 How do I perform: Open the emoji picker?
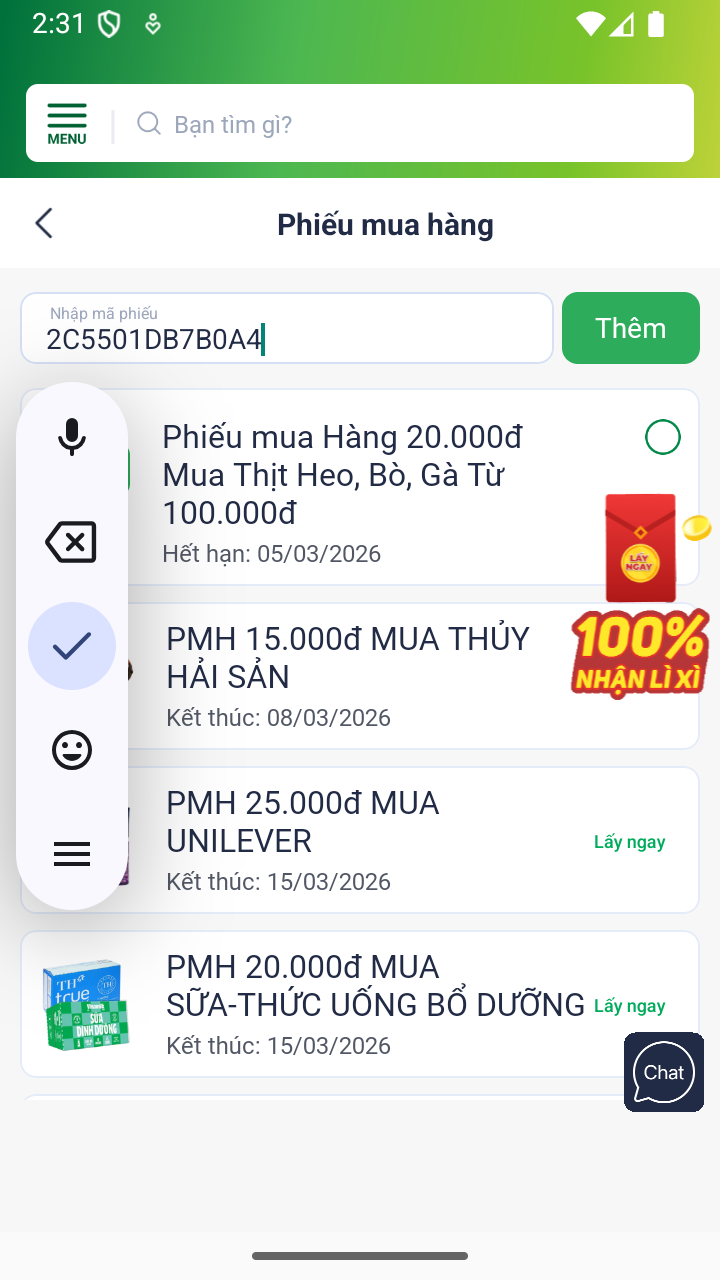pyautogui.click(x=72, y=750)
